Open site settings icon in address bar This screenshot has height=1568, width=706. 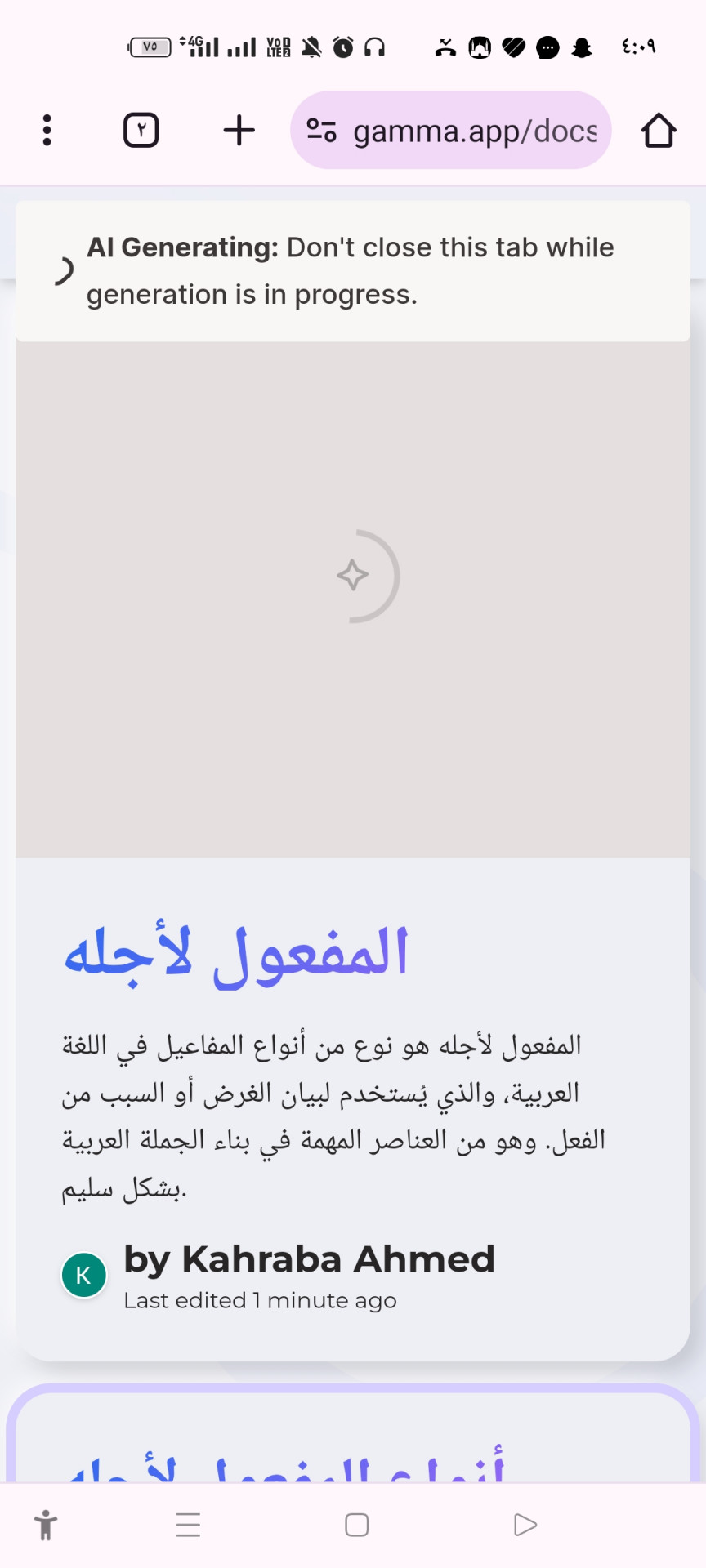tap(321, 131)
